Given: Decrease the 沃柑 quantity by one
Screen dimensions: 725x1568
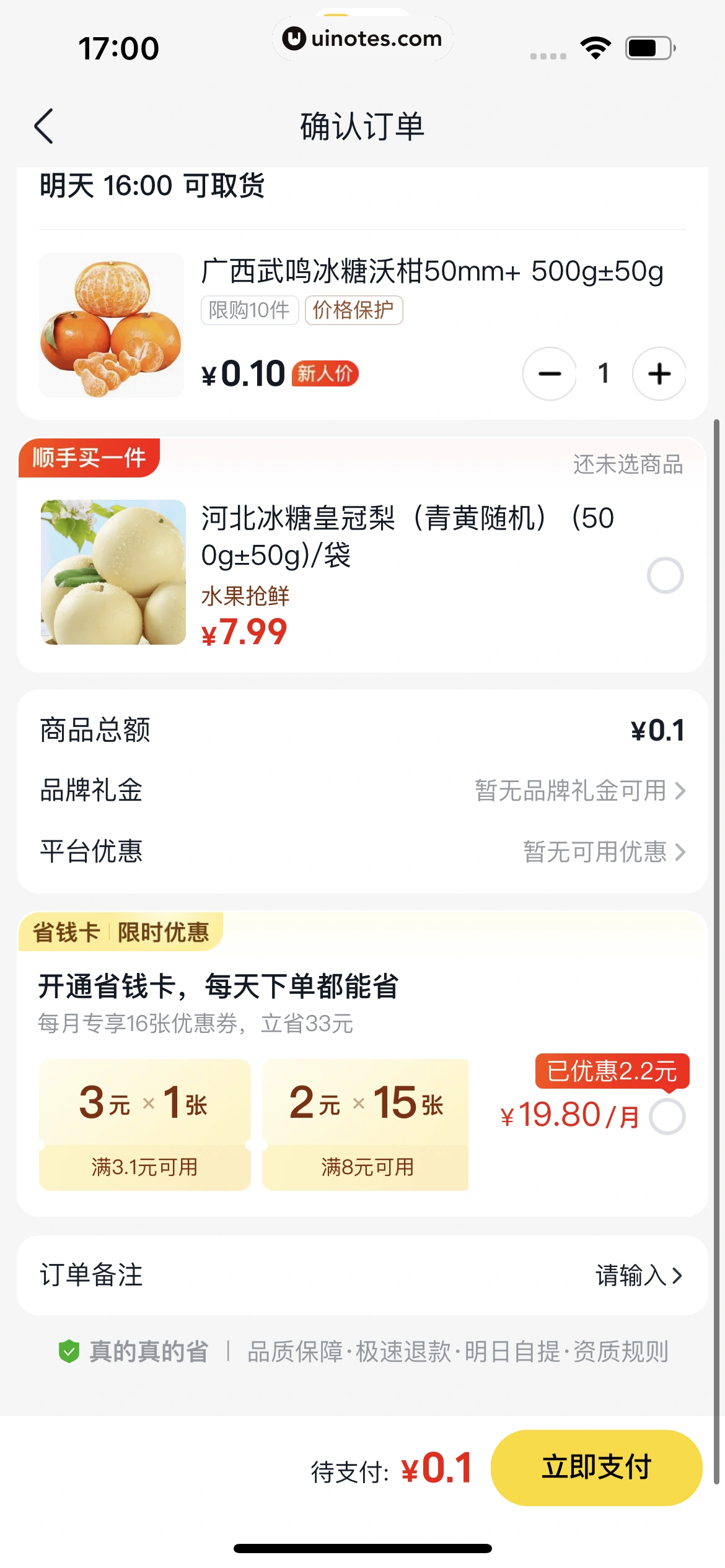Looking at the screenshot, I should 550,373.
